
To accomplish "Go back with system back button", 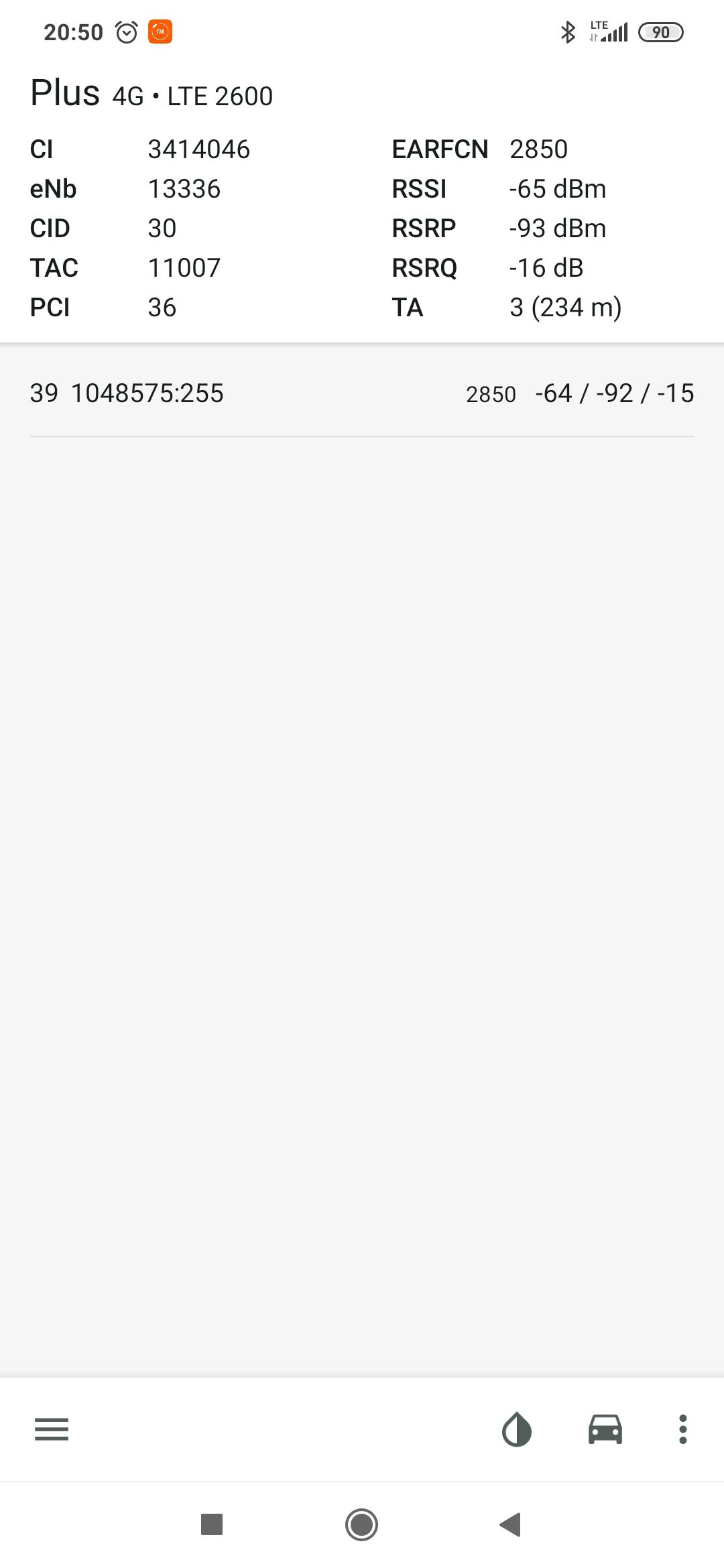I will pyautogui.click(x=511, y=1524).
